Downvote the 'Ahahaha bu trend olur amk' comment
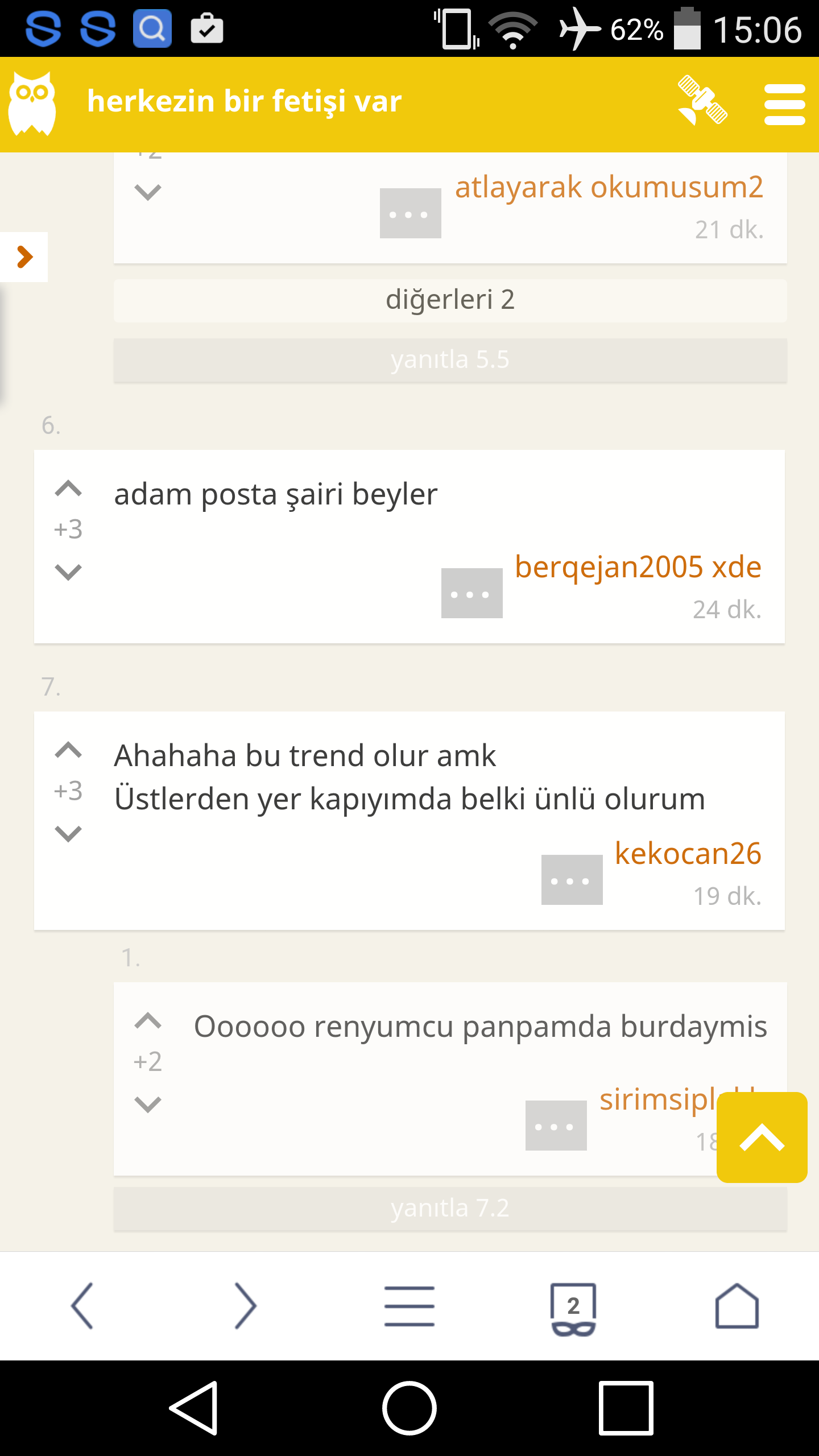This screenshot has width=819, height=1456. point(68,833)
